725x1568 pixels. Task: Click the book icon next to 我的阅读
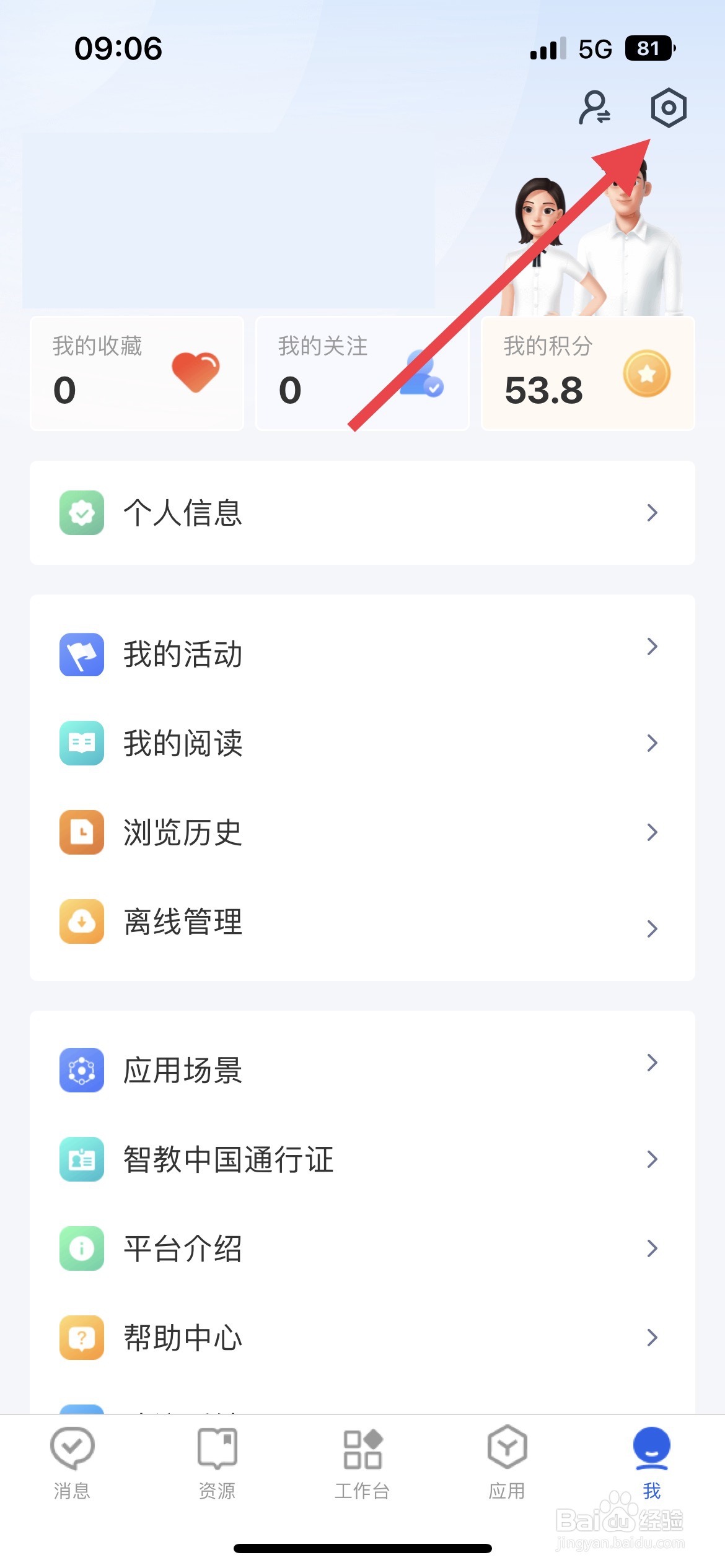point(82,743)
